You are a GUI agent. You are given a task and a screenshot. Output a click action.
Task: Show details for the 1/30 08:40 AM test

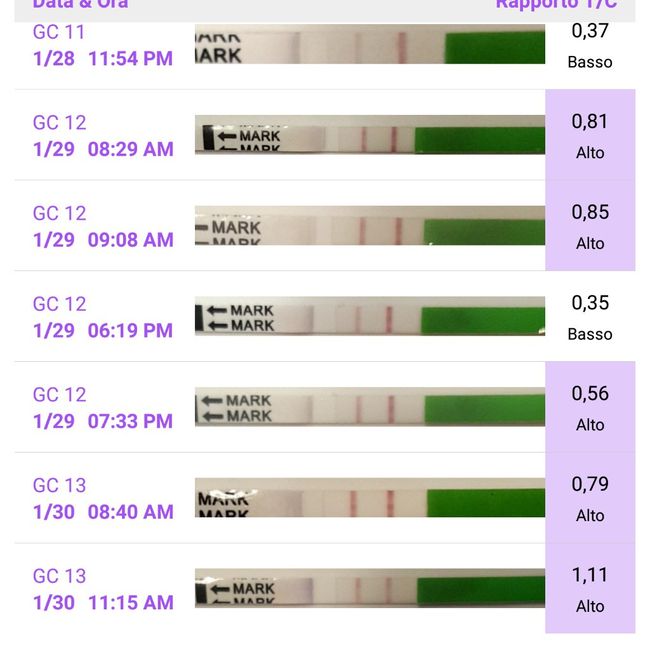pyautogui.click(x=324, y=499)
